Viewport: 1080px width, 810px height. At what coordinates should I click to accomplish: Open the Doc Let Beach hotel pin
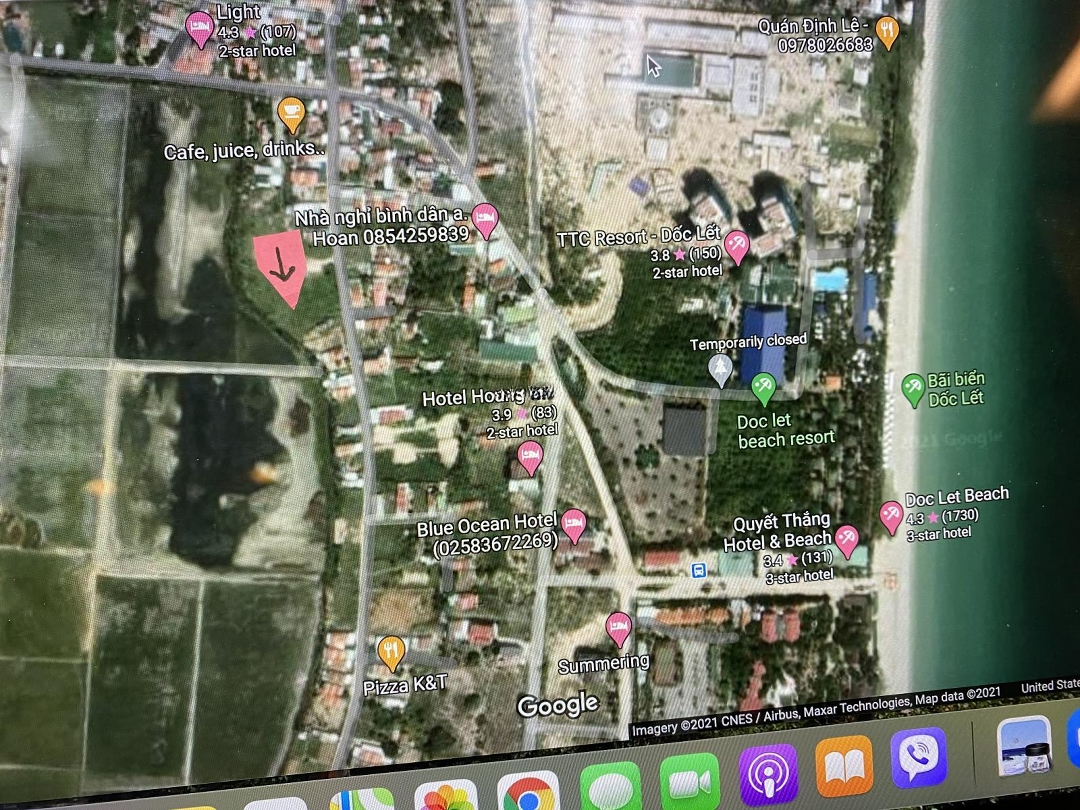coord(891,516)
